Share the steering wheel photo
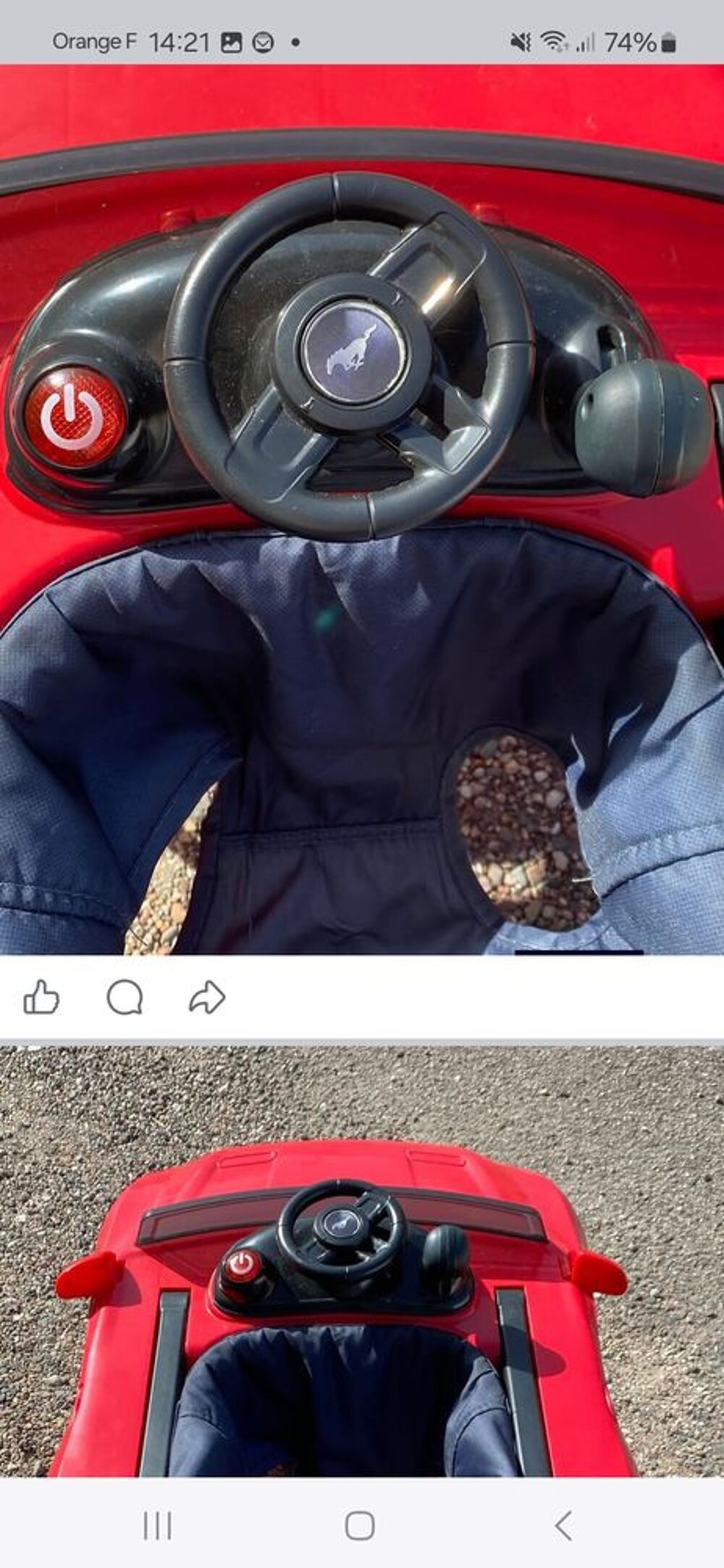This screenshot has height=1568, width=724. 207,997
